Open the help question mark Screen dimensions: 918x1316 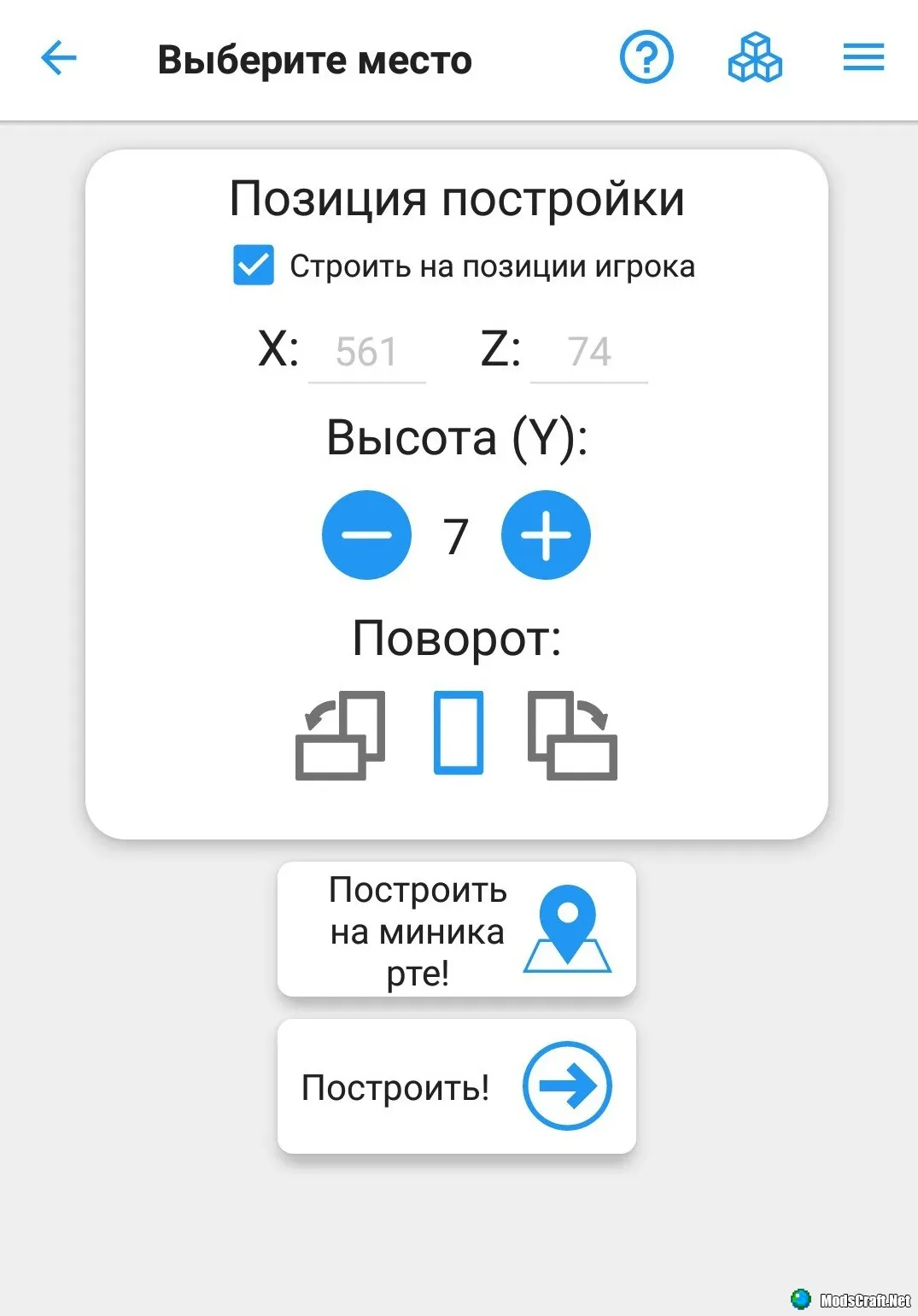[646, 58]
